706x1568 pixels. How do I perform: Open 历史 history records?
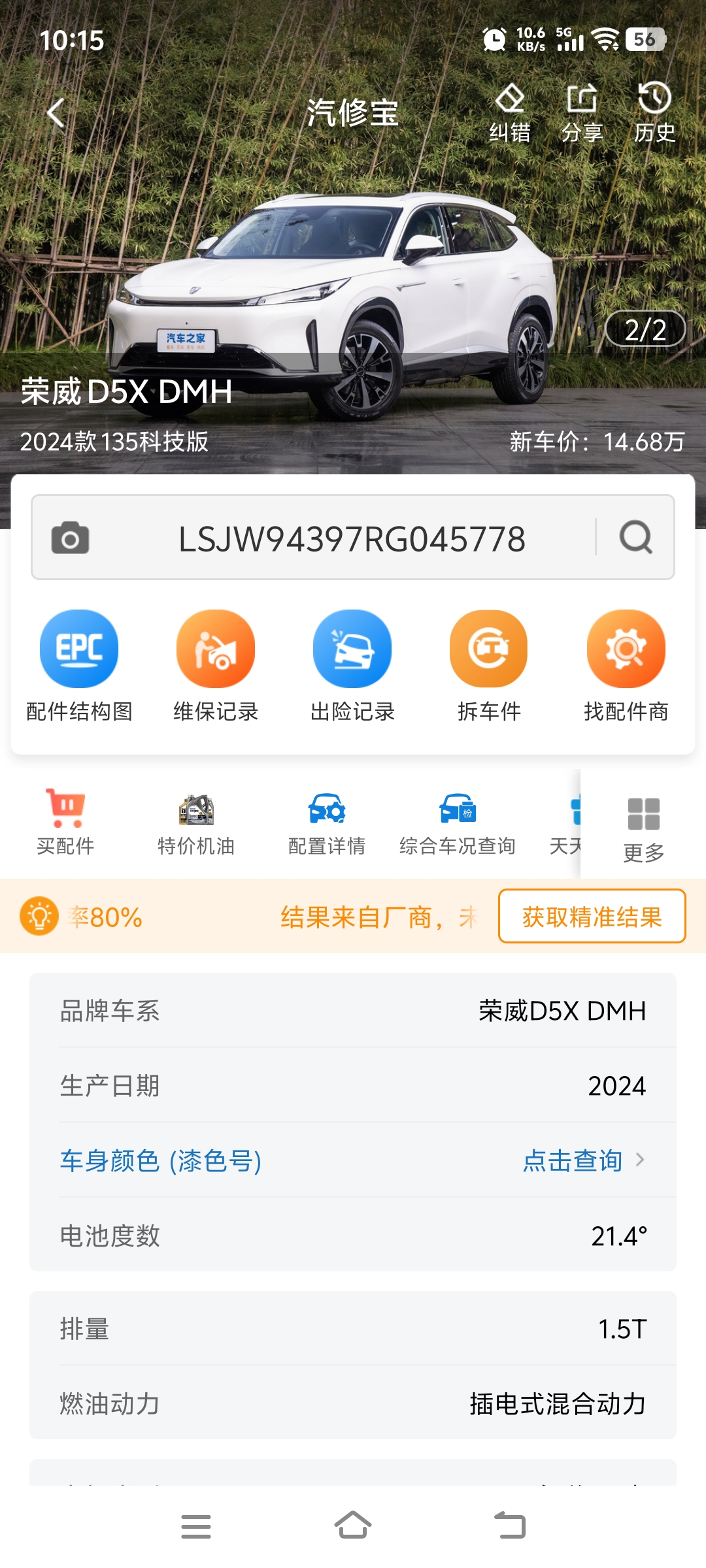656,111
